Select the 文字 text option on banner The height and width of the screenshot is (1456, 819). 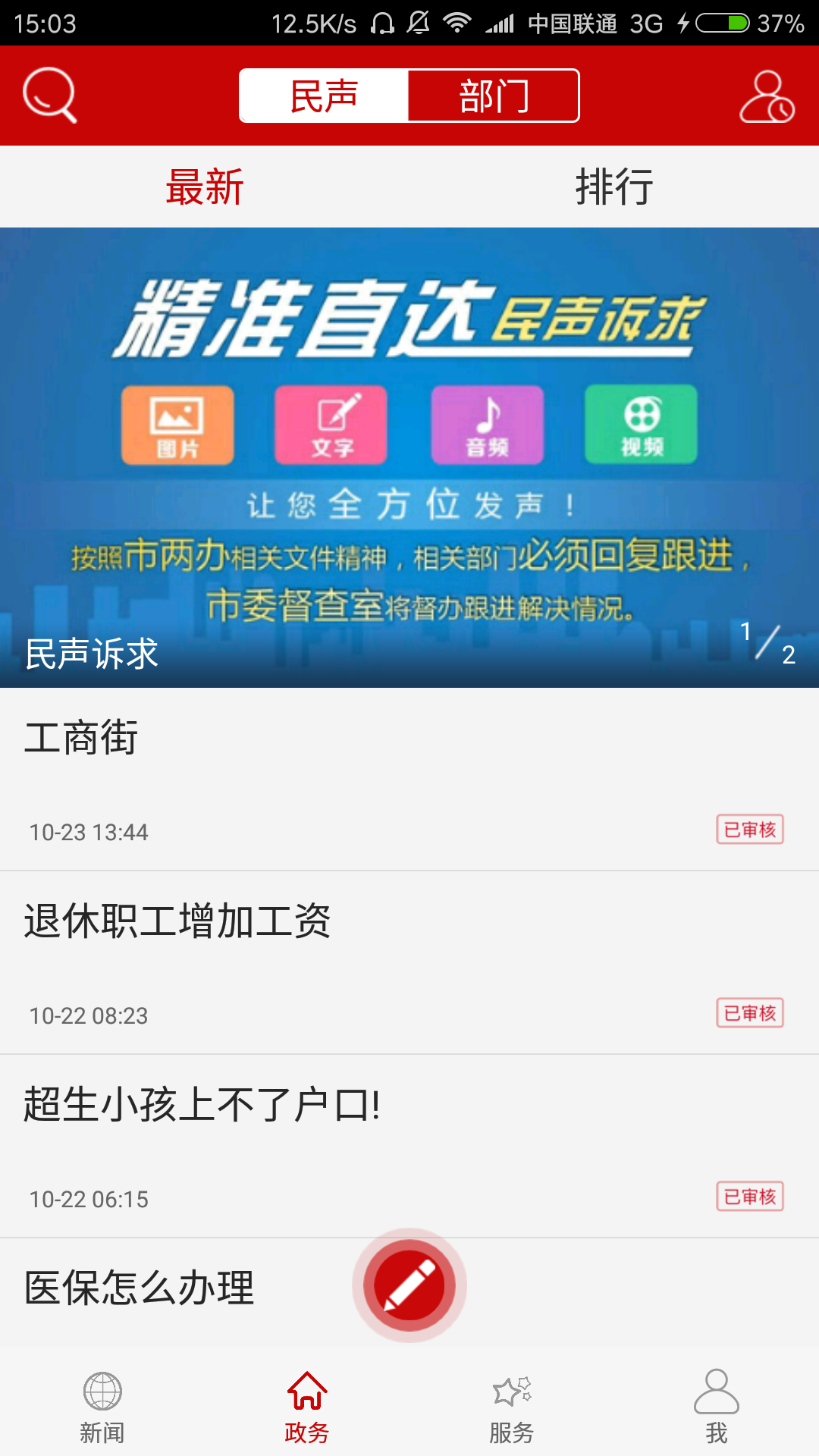click(x=331, y=425)
